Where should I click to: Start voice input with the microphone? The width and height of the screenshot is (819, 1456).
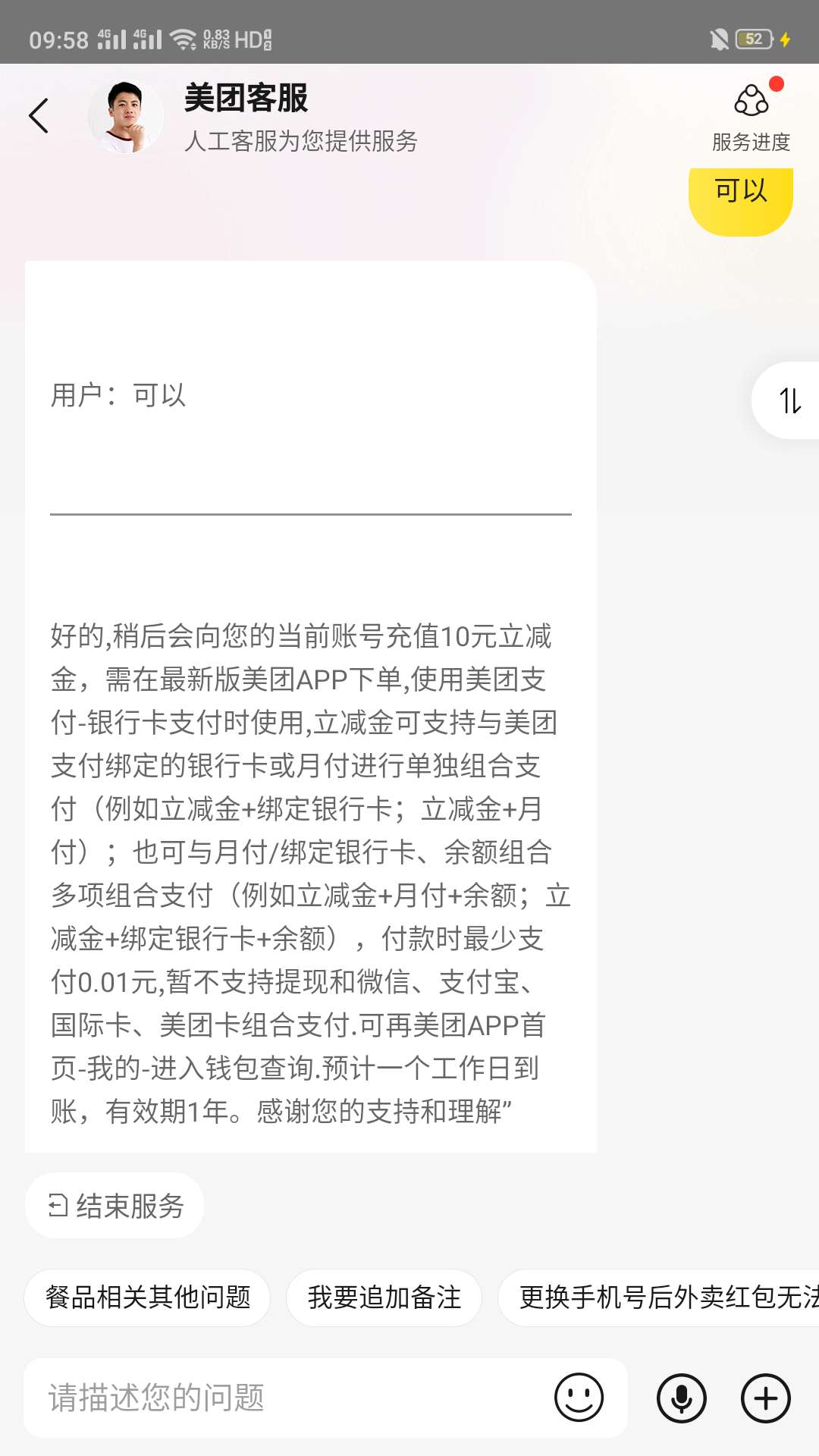[681, 1398]
